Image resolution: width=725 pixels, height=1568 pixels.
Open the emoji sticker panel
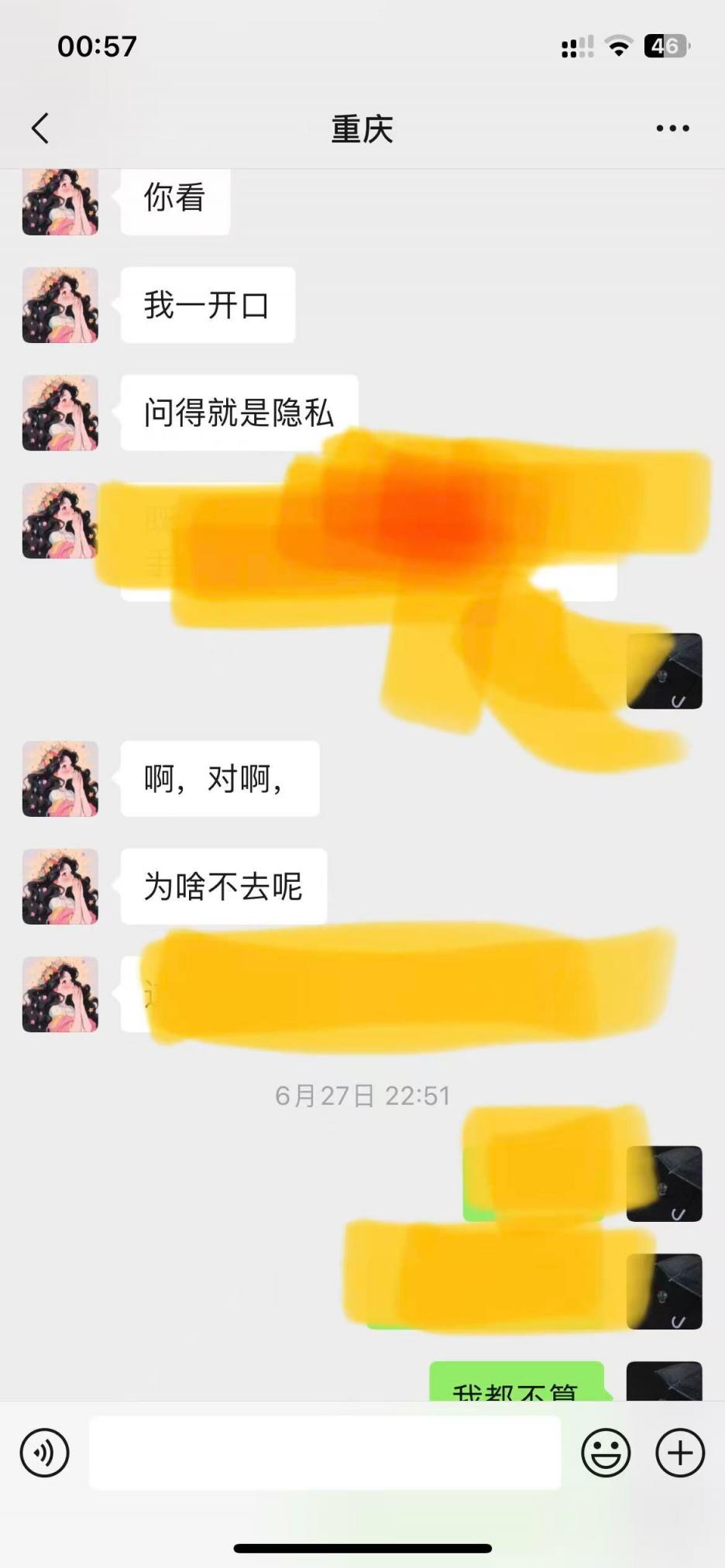tap(606, 1453)
